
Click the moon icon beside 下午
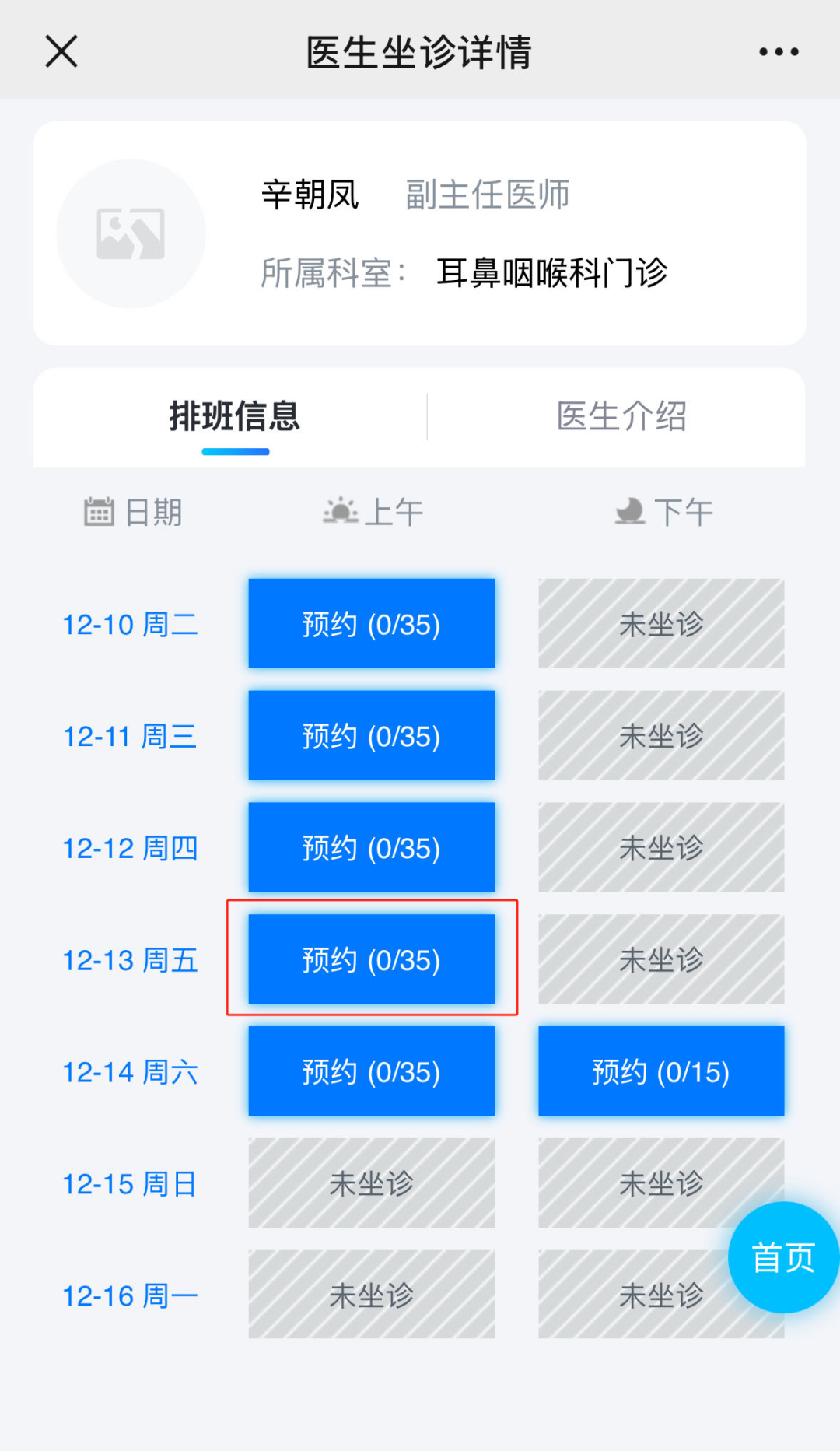point(630,511)
